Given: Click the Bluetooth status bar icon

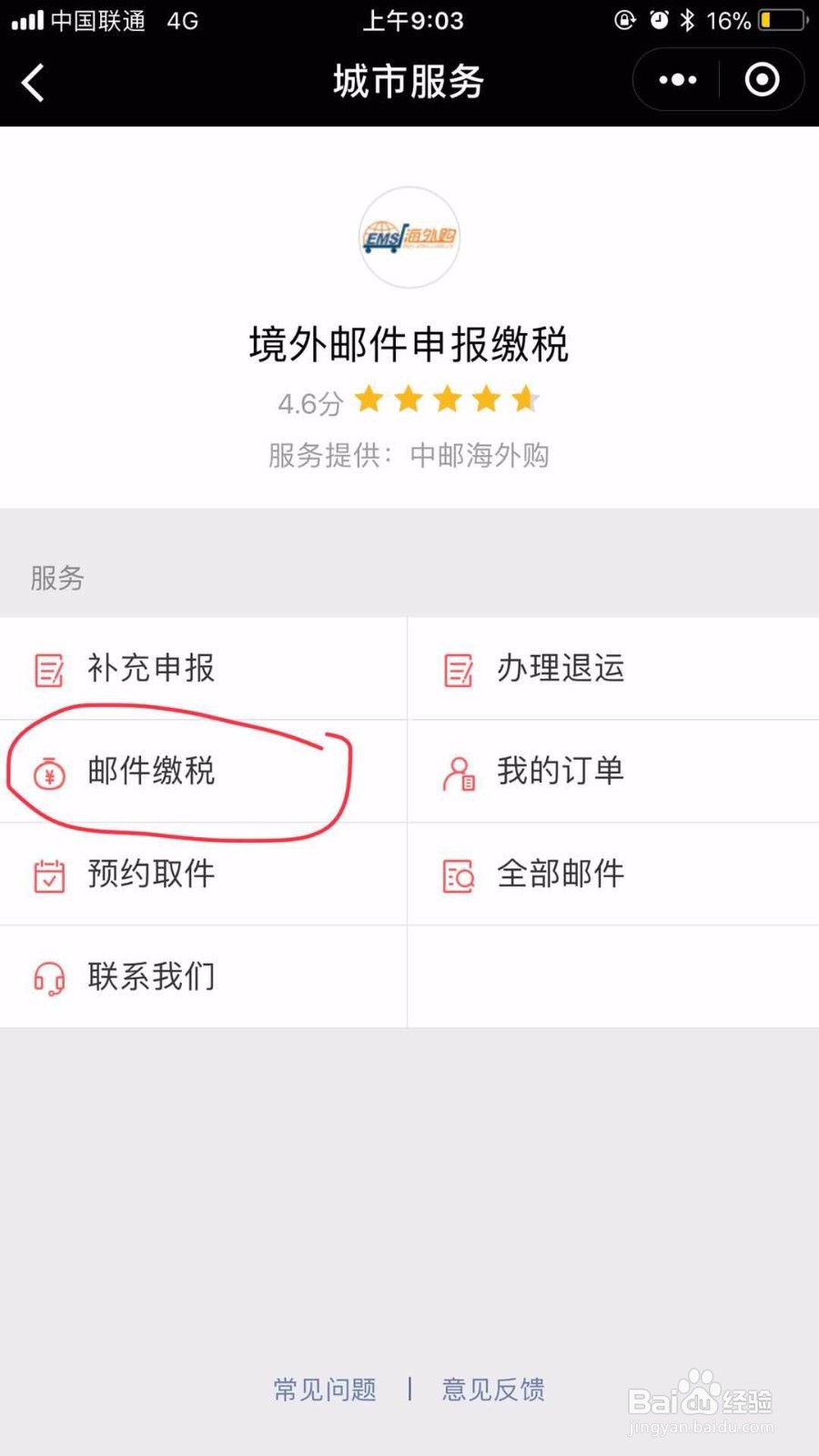Looking at the screenshot, I should (689, 18).
